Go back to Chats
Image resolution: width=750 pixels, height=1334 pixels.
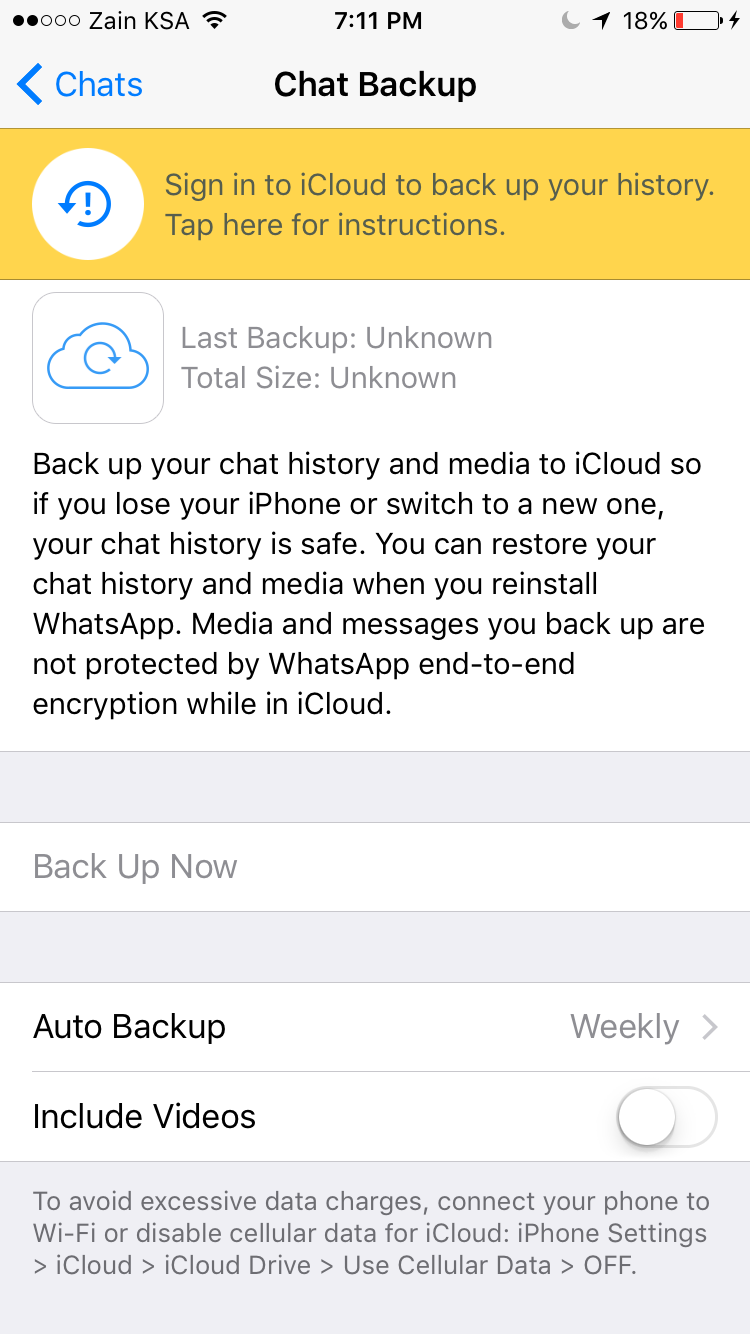click(x=80, y=85)
